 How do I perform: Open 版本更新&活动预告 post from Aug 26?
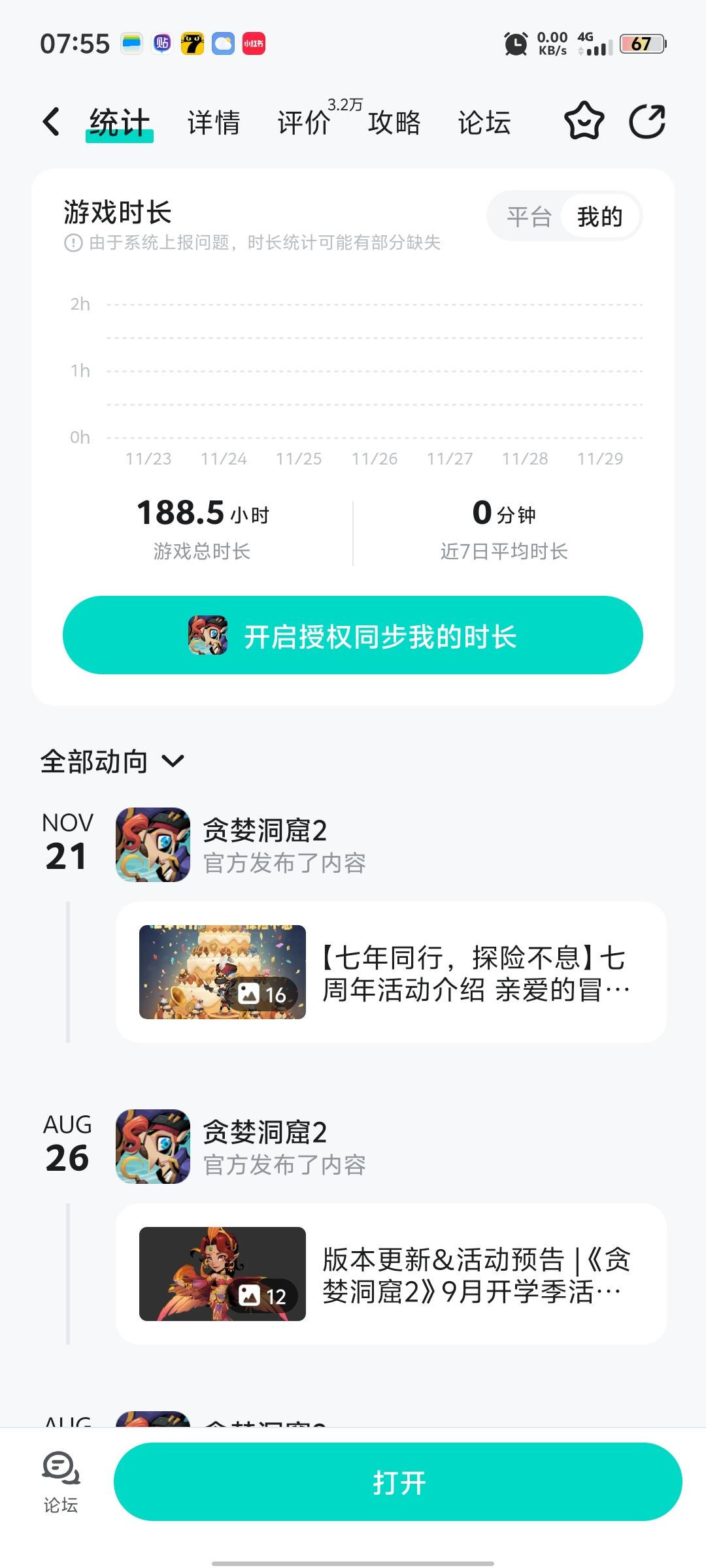[x=391, y=1274]
